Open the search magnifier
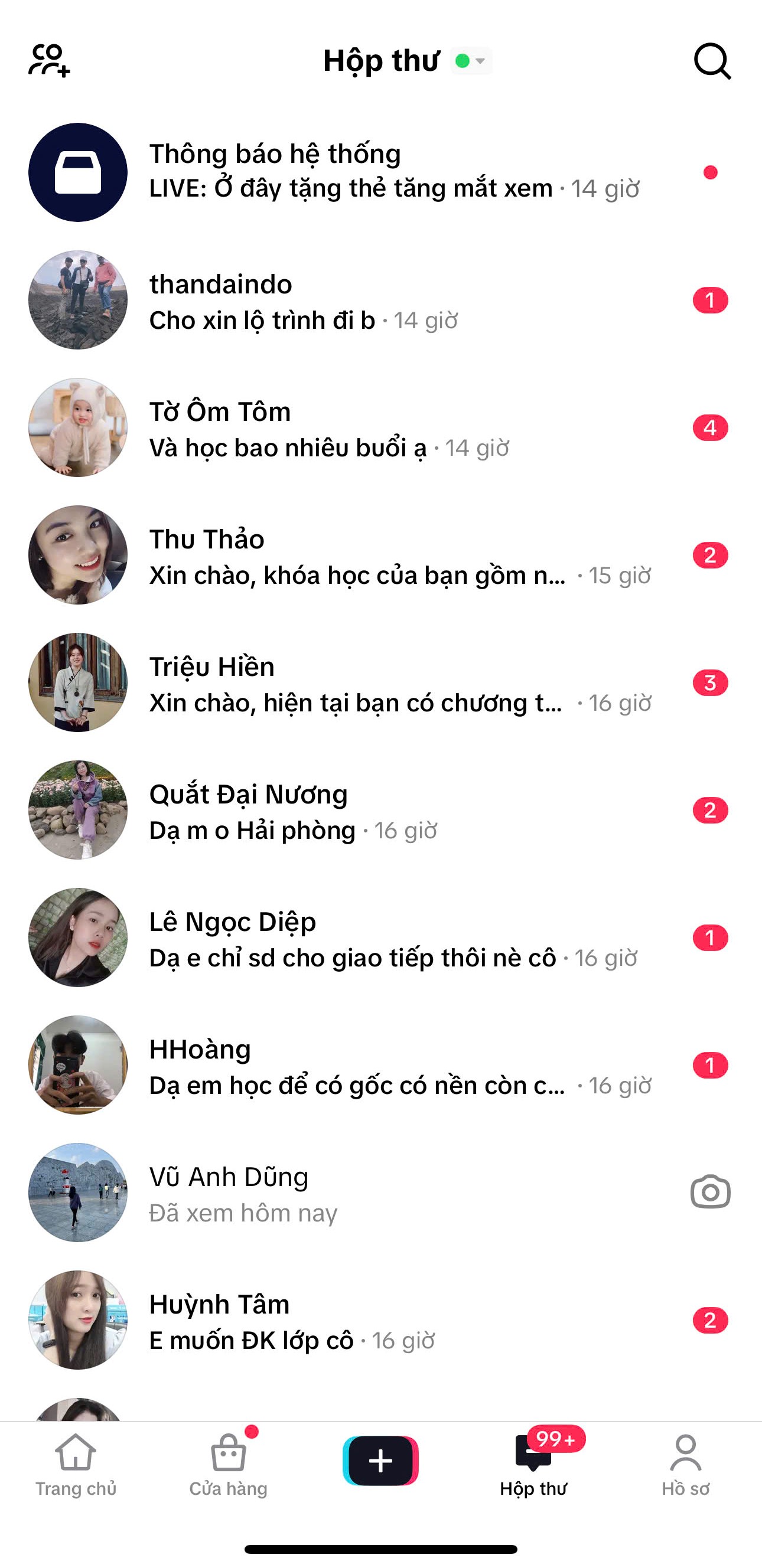The height and width of the screenshot is (1568, 762). click(711, 61)
